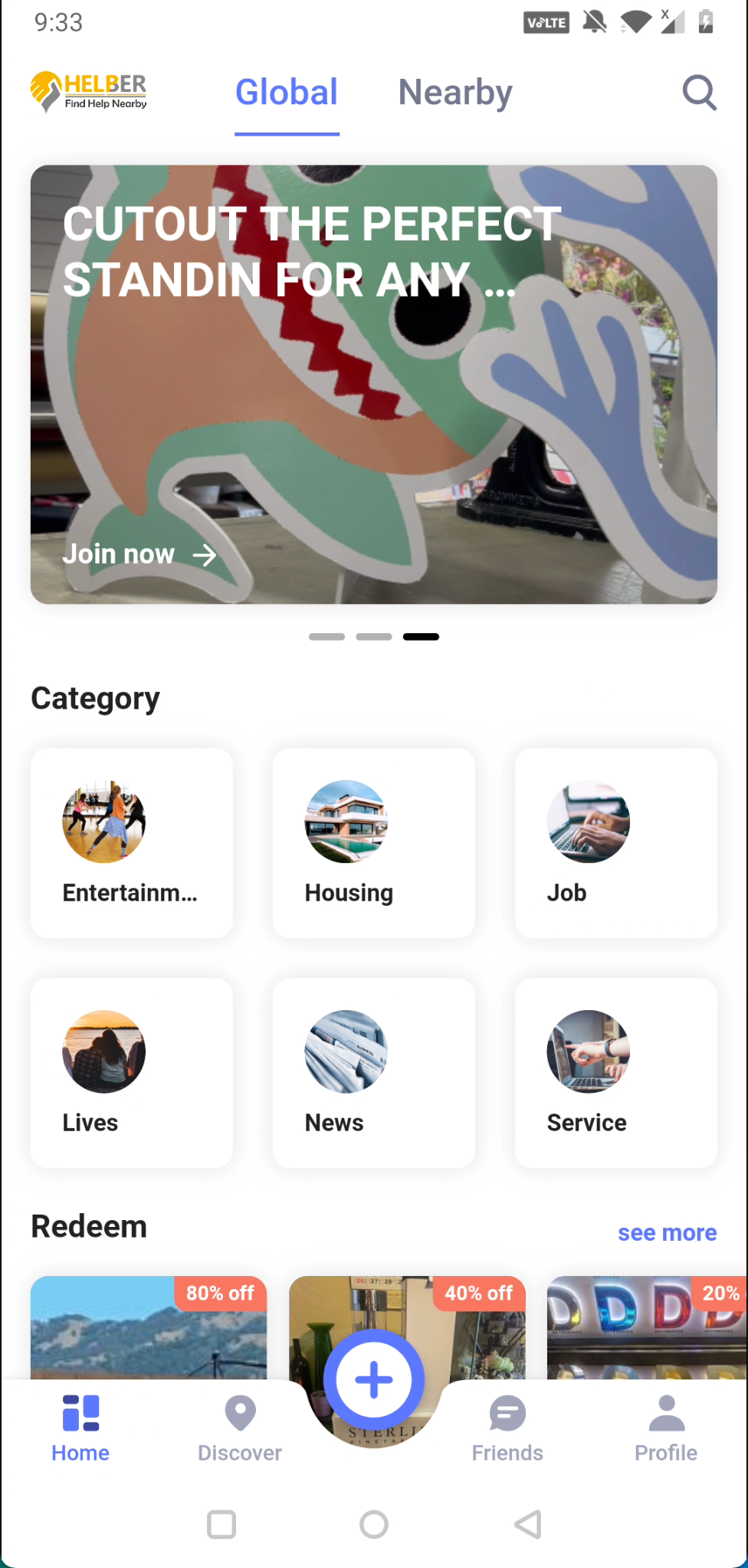Switch to the Nearby tab
Viewport: 748px width, 1568px height.
455,93
